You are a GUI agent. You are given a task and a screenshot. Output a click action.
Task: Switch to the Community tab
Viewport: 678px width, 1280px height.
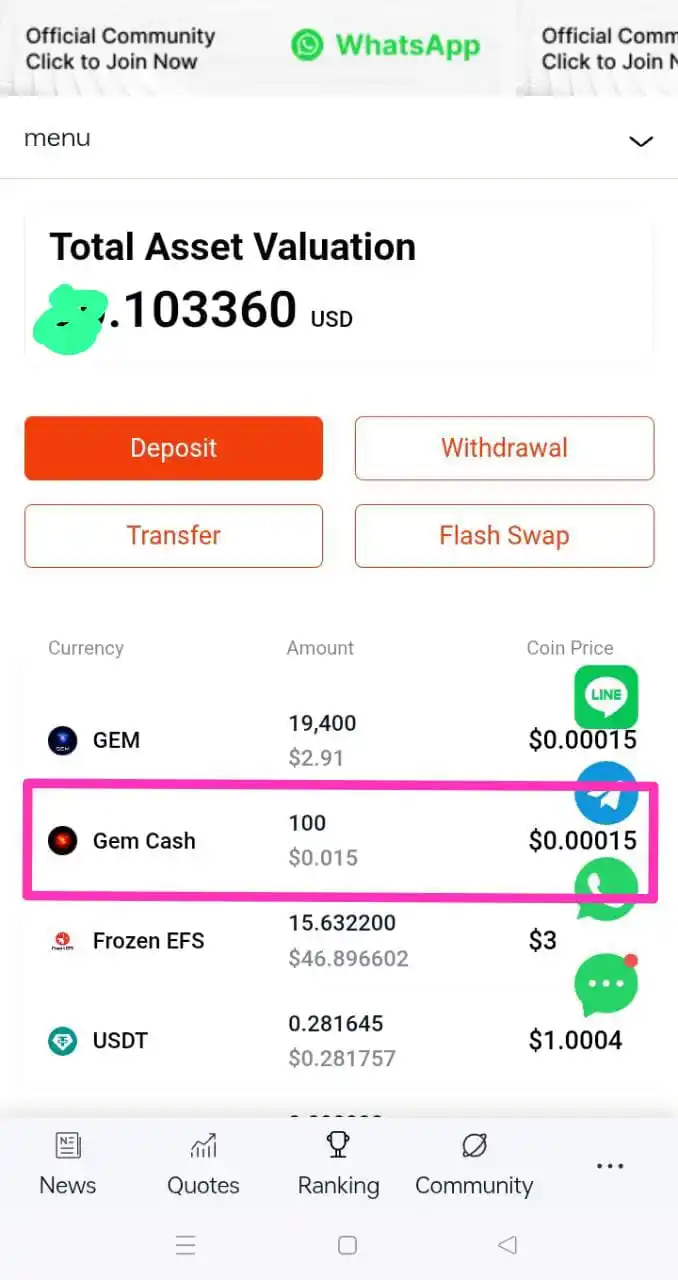pos(474,1165)
